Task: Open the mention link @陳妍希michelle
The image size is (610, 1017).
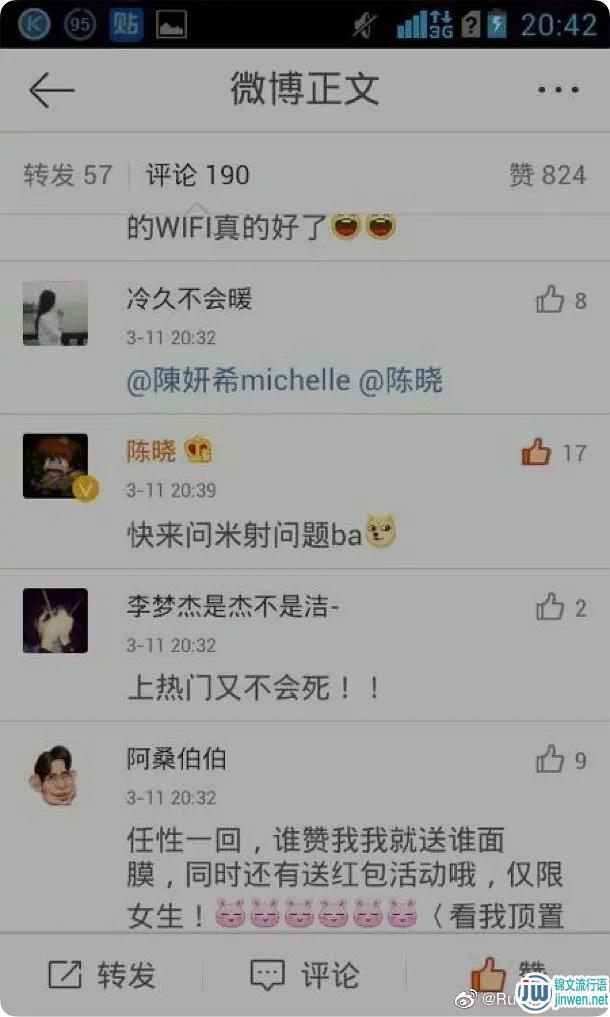Action: [x=239, y=381]
